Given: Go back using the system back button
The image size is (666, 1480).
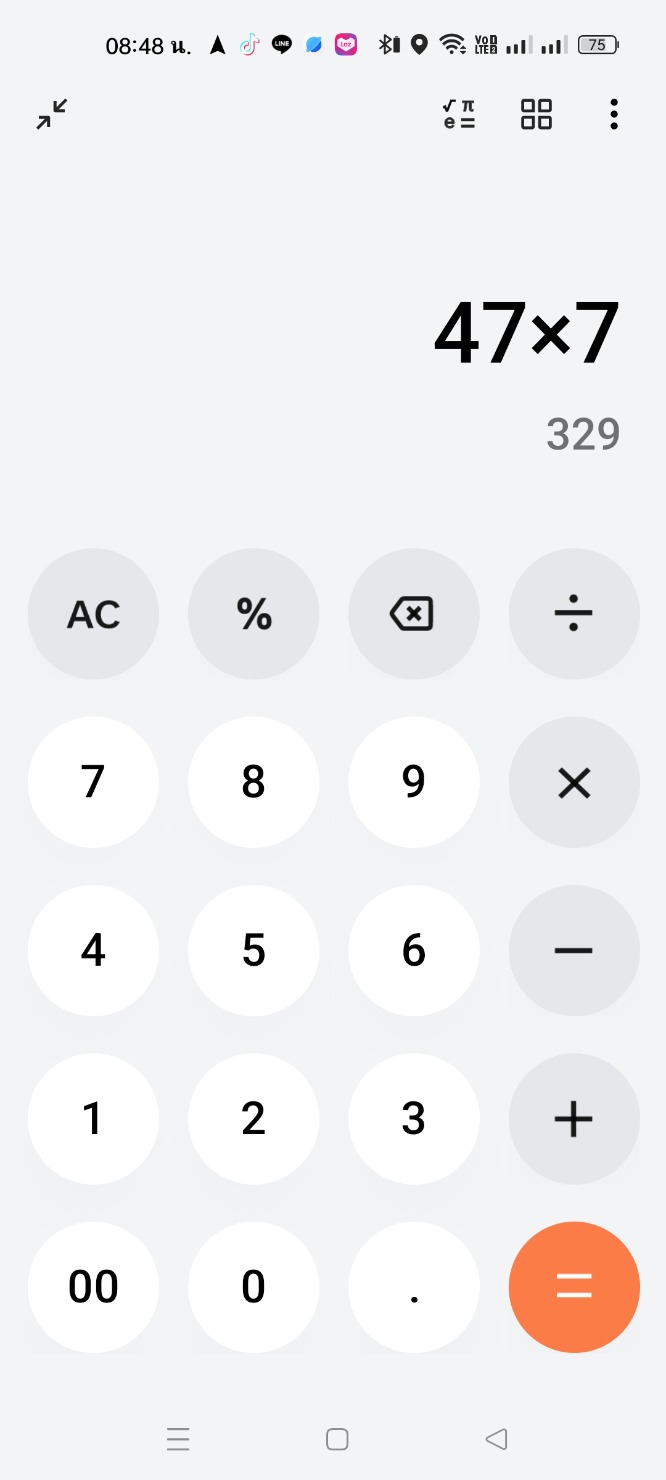Looking at the screenshot, I should 496,1439.
